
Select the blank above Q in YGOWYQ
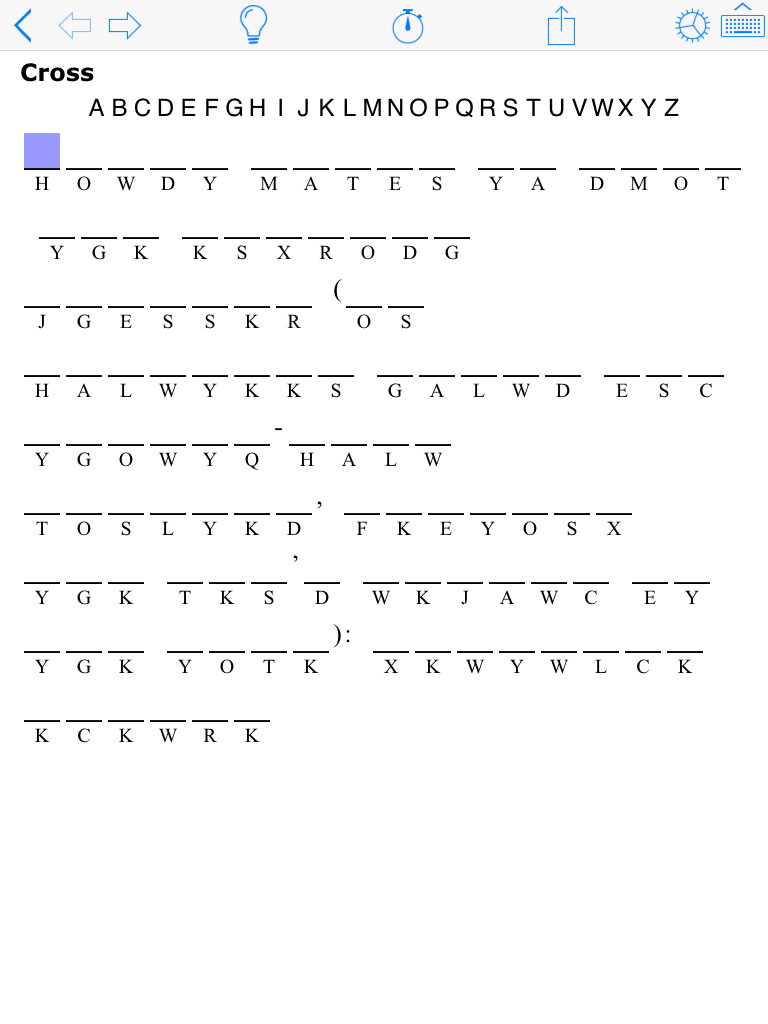pos(252,429)
